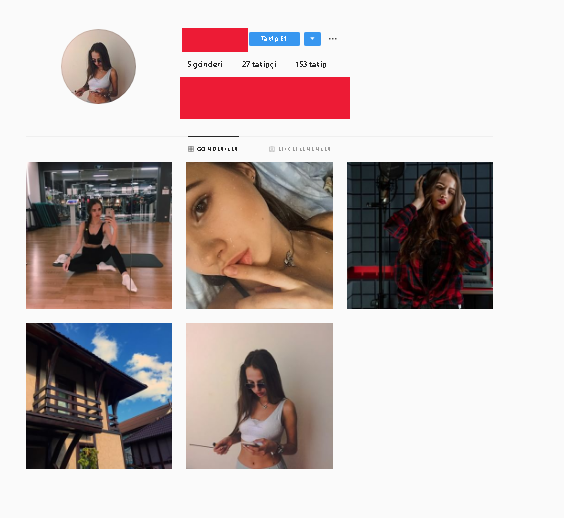Screen dimensions: 564x518
Task: Tap the blue Takip Et follow button
Action: pos(274,39)
